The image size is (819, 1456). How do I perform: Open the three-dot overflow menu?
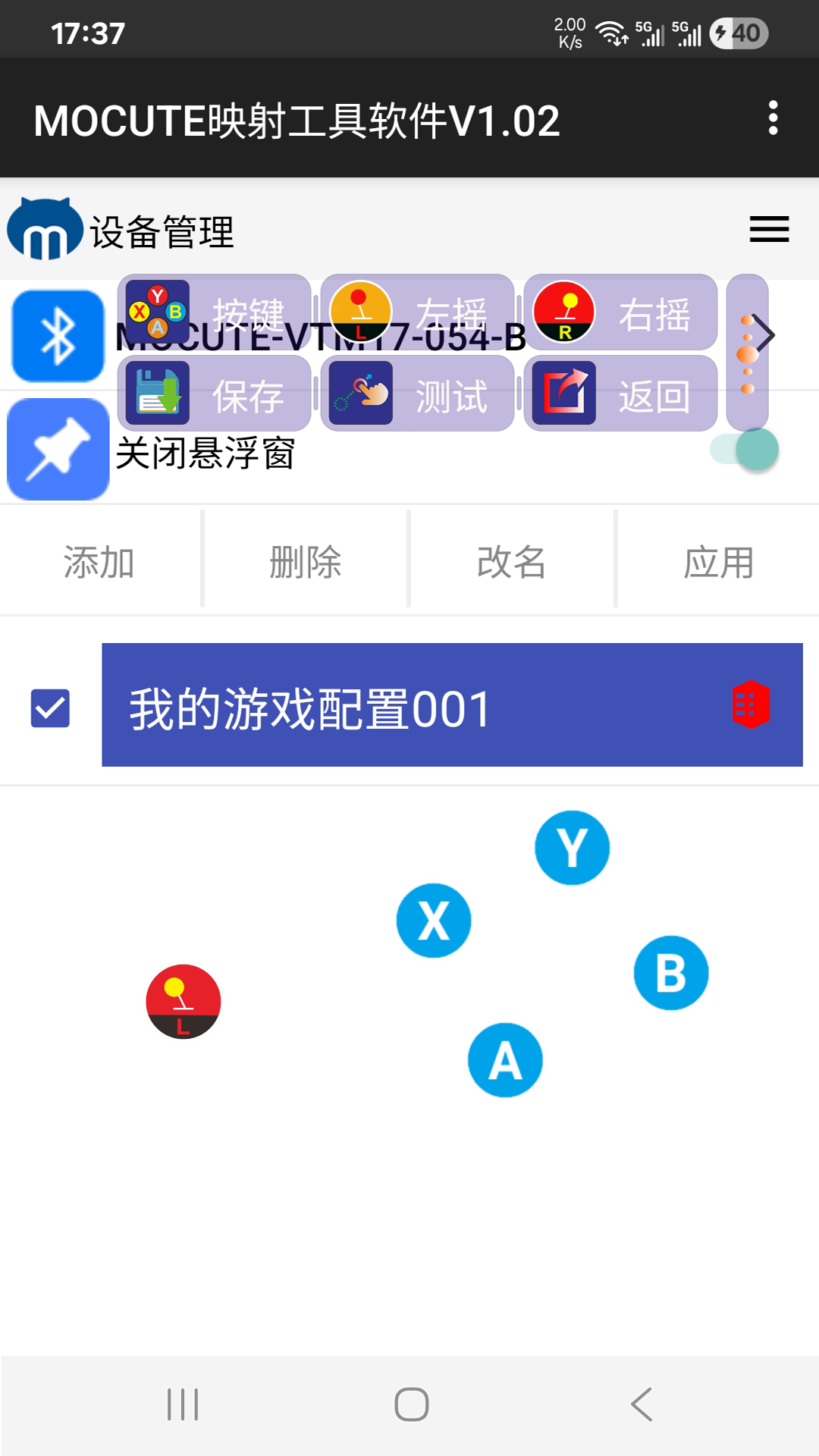[x=773, y=118]
